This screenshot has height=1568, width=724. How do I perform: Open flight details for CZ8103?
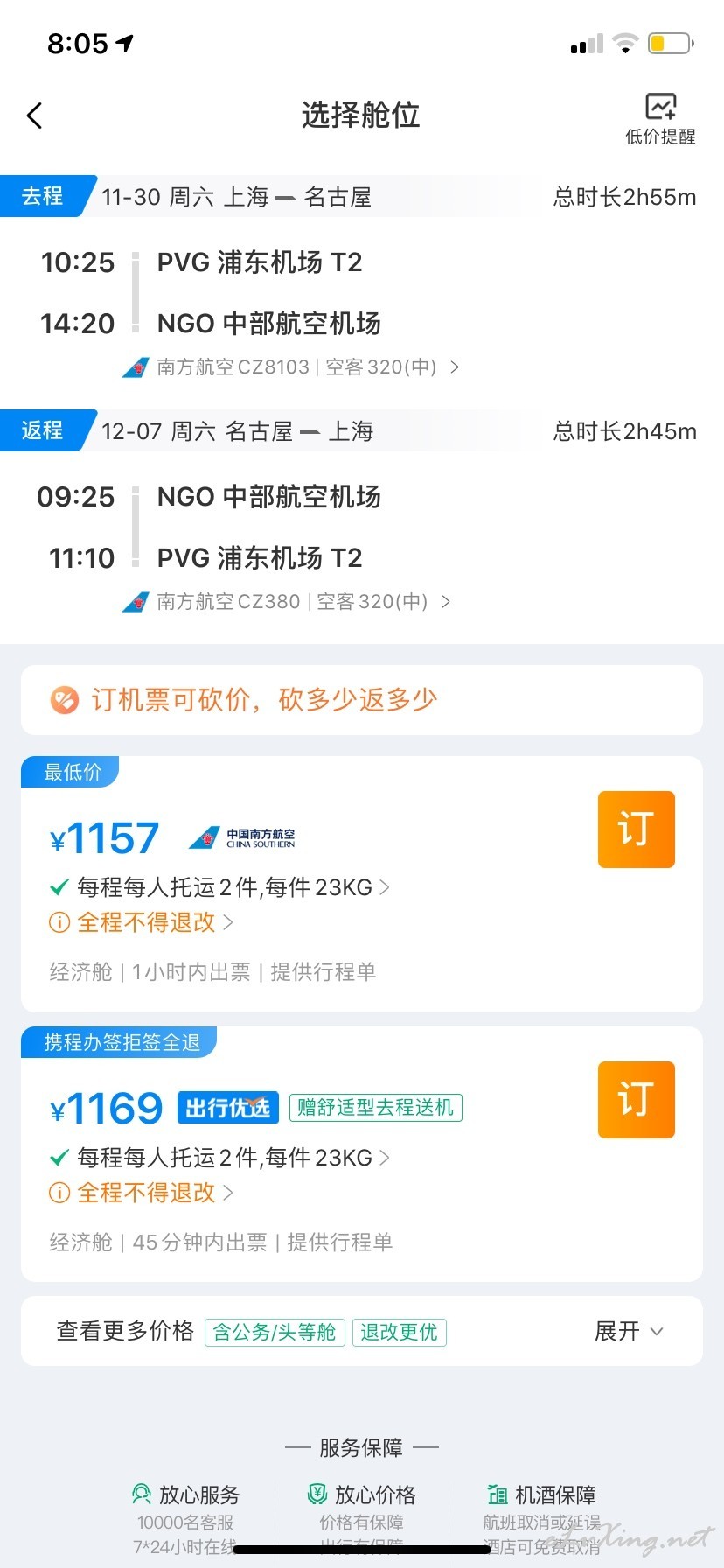tap(291, 367)
